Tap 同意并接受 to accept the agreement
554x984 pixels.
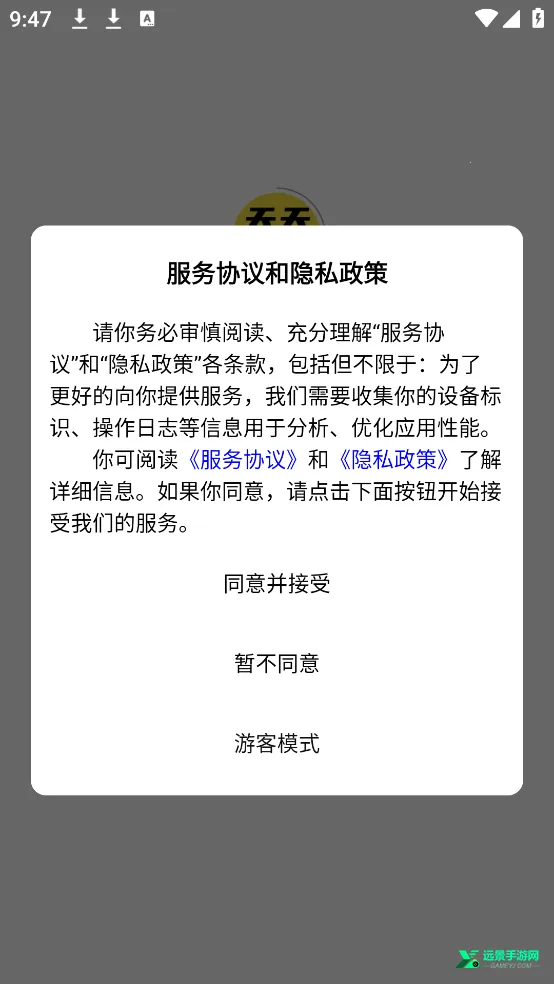[277, 584]
